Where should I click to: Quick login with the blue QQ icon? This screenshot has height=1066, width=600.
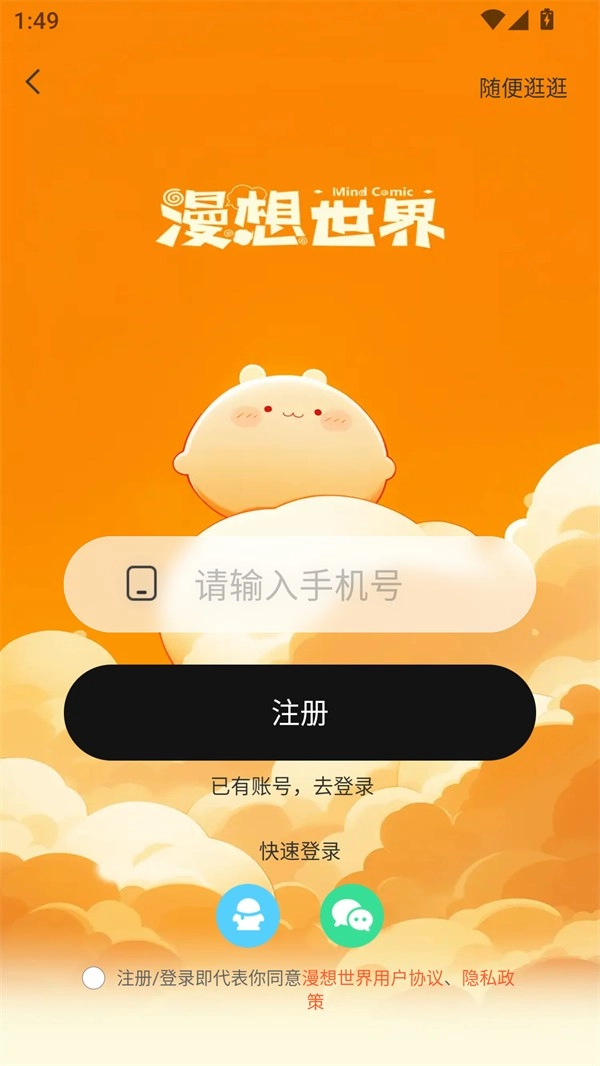click(x=248, y=915)
